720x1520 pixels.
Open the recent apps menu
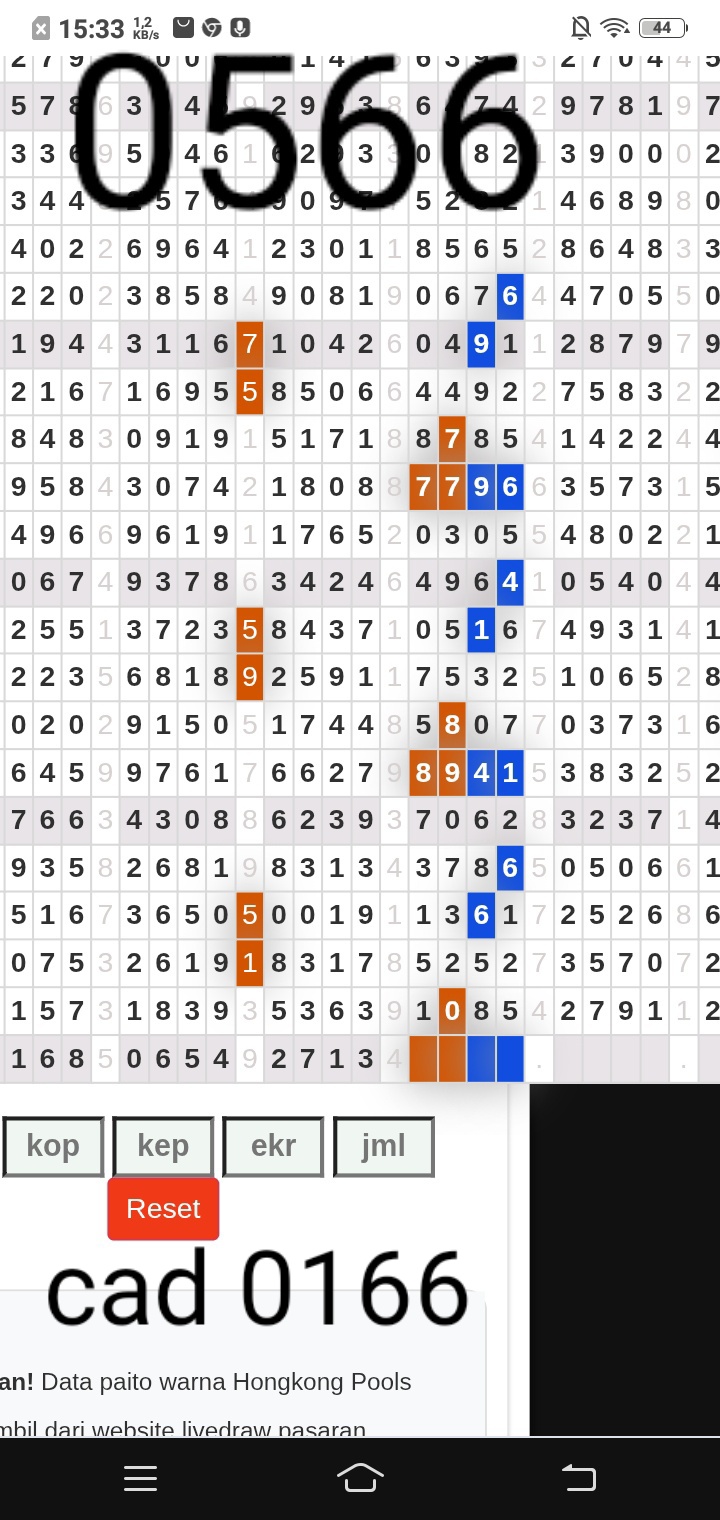click(x=141, y=1478)
